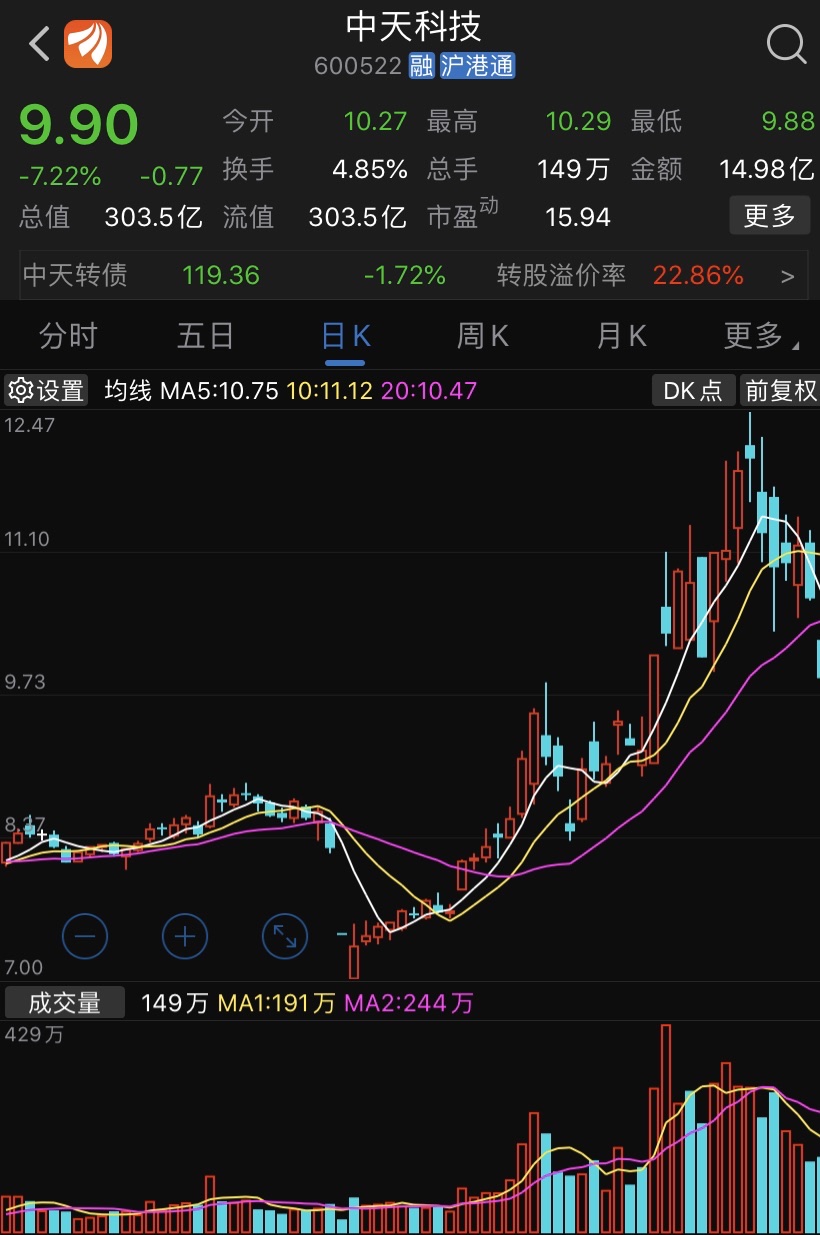Tap the 更多 button for more quote data
820x1235 pixels.
tap(768, 215)
